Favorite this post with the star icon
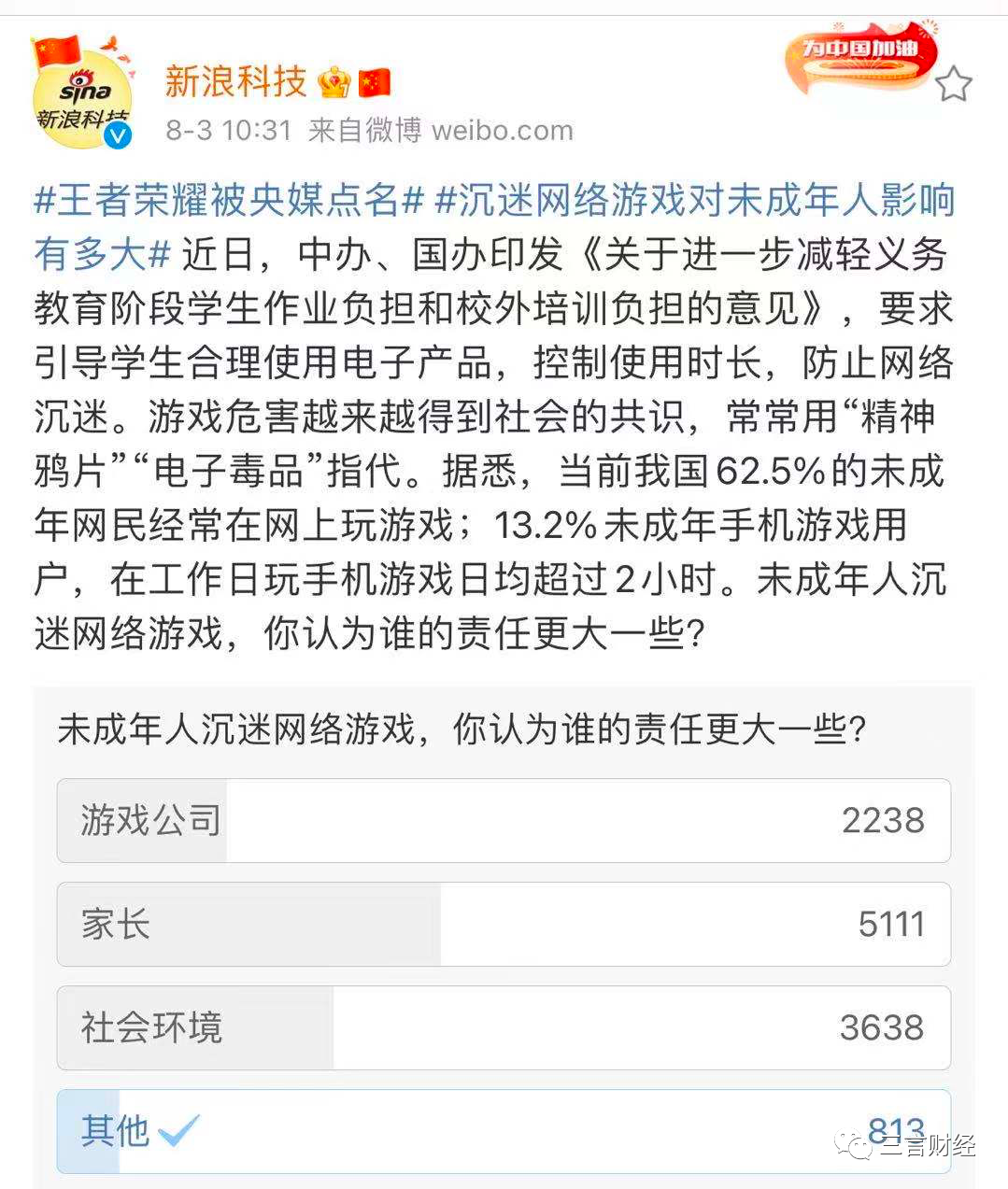1008x1189 pixels. (x=953, y=85)
